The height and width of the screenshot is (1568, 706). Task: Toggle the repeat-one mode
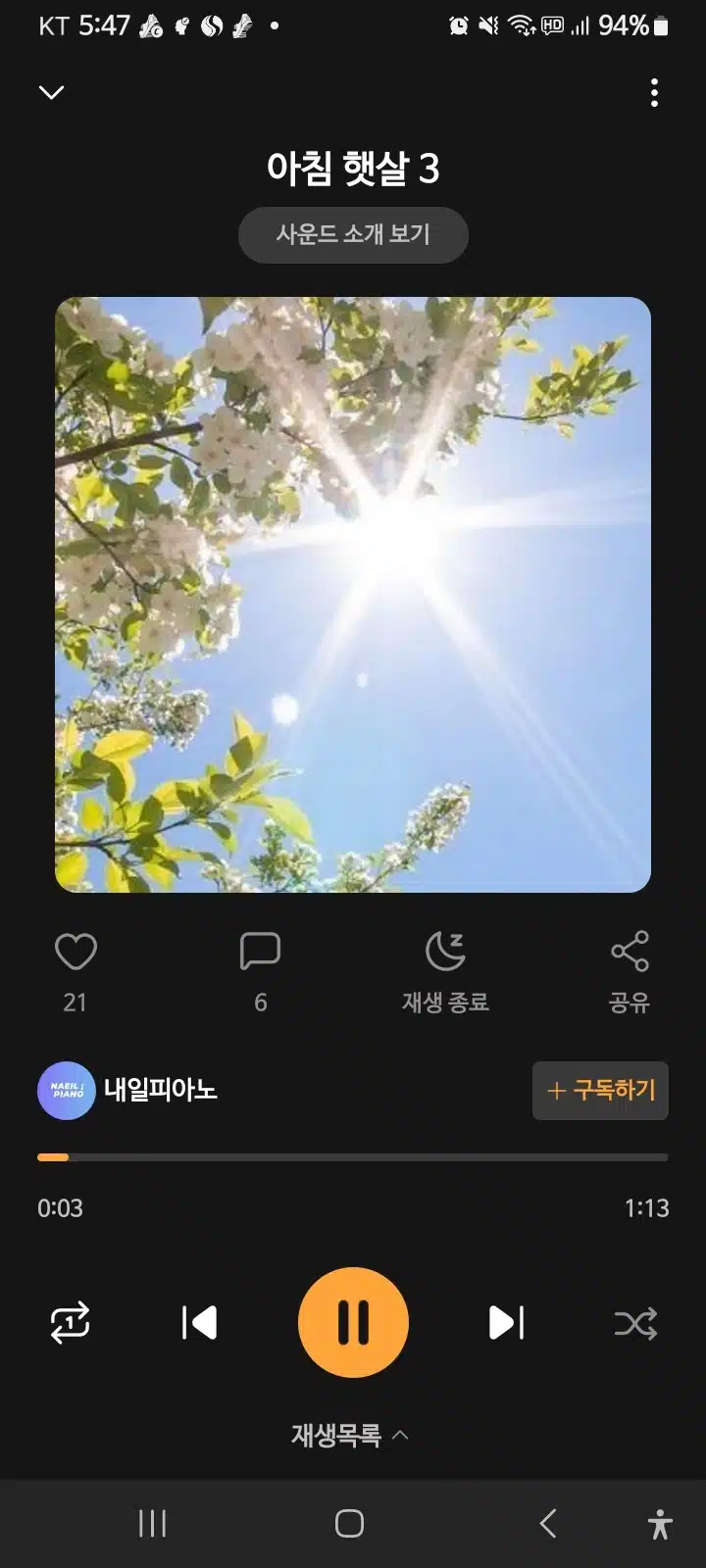pos(71,1323)
